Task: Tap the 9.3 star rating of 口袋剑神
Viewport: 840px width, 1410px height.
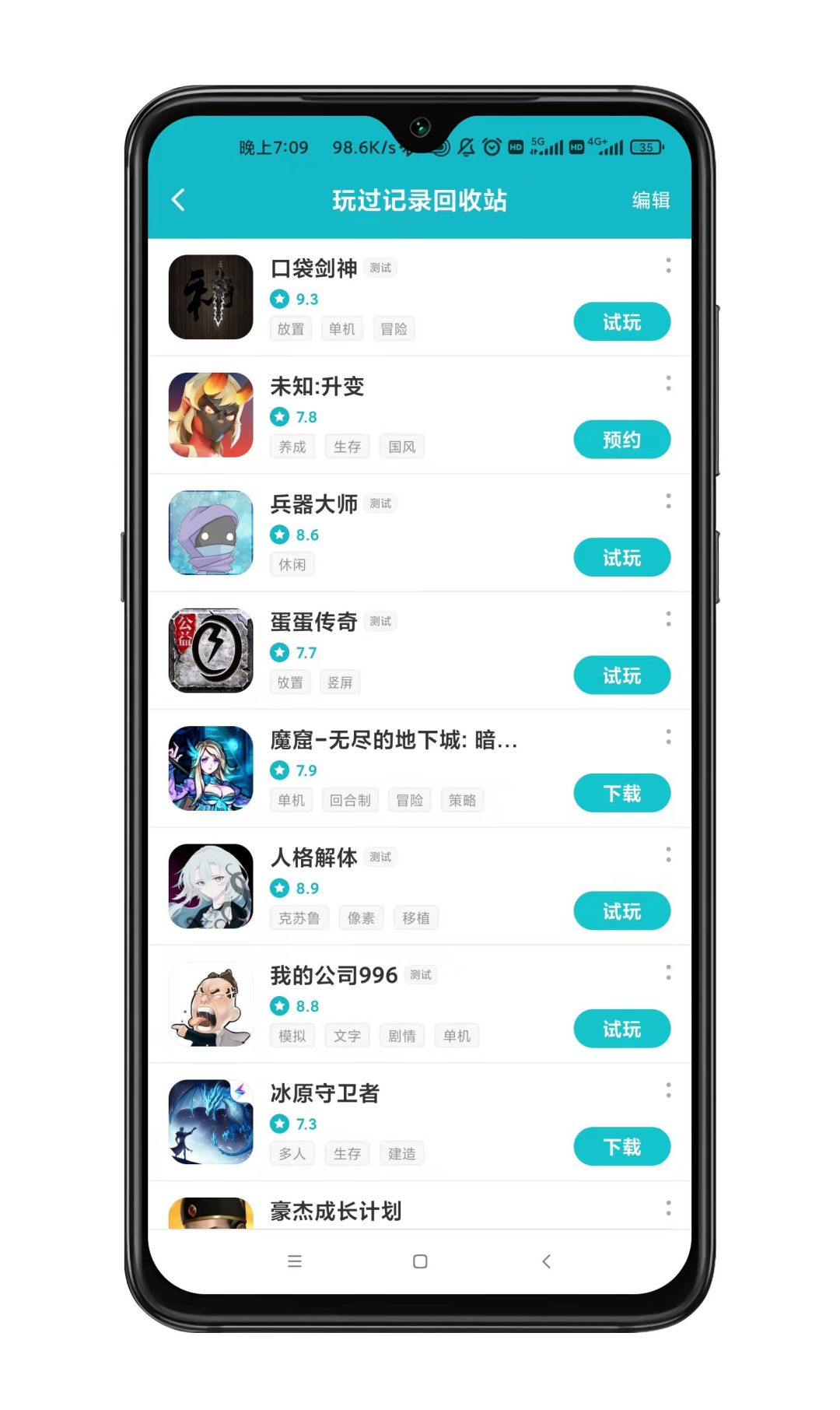Action: coord(294,299)
